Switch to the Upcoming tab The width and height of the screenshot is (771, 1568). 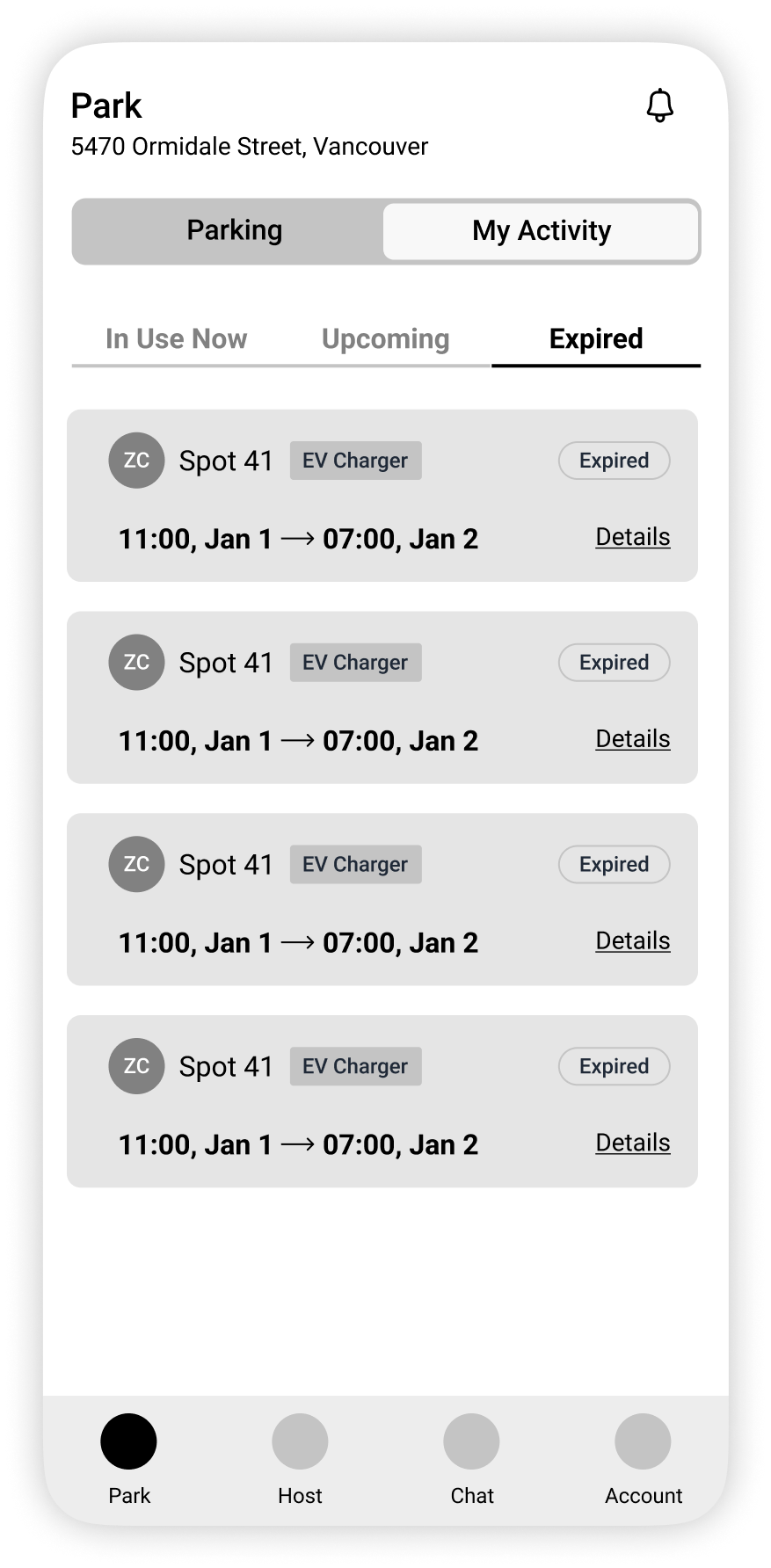tap(385, 339)
